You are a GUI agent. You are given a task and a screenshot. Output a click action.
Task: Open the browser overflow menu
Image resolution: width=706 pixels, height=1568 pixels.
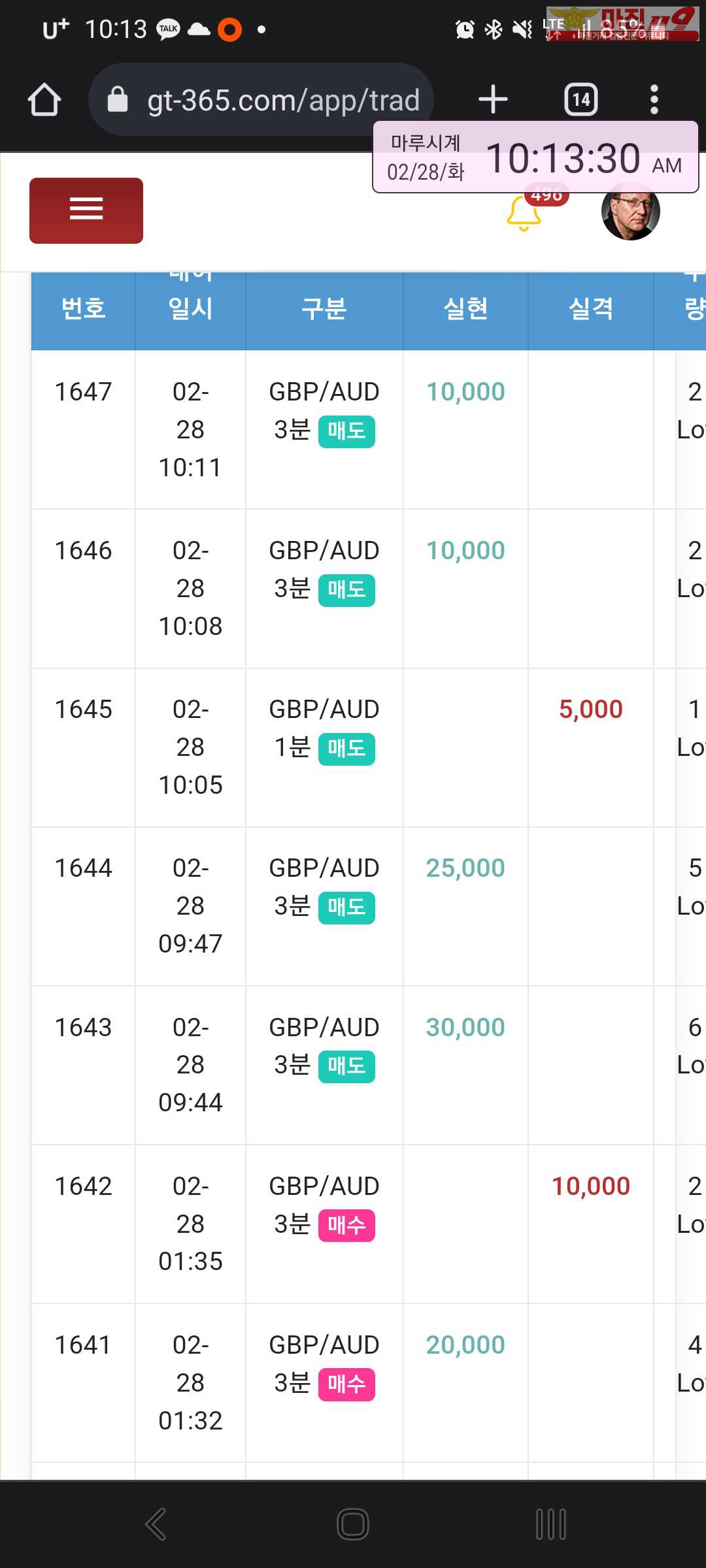coord(654,100)
